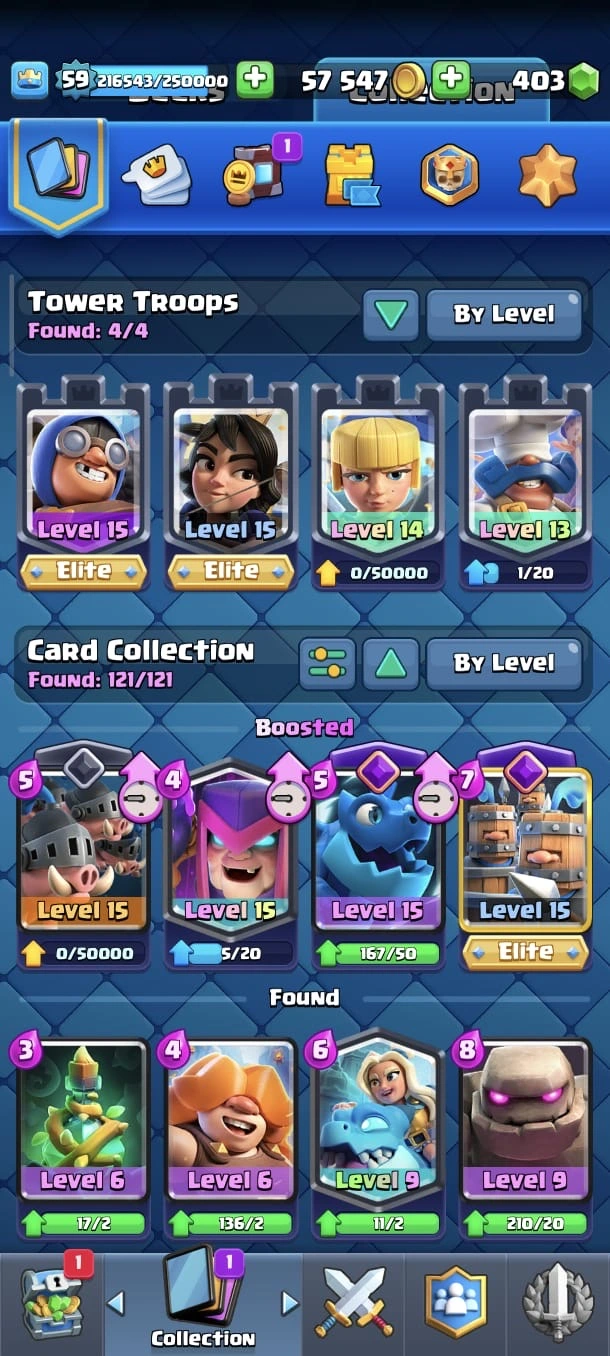Open Card Collection filter settings

click(x=327, y=664)
